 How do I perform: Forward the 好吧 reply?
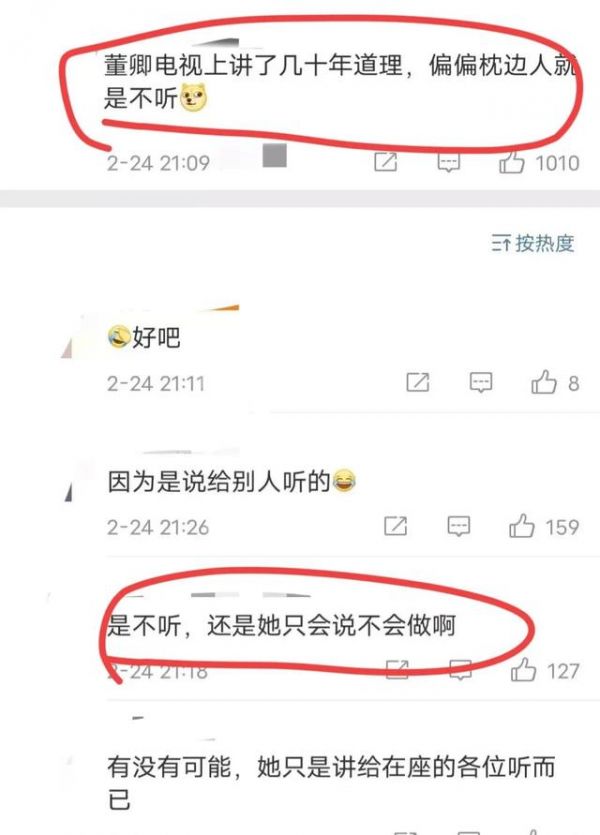[418, 382]
